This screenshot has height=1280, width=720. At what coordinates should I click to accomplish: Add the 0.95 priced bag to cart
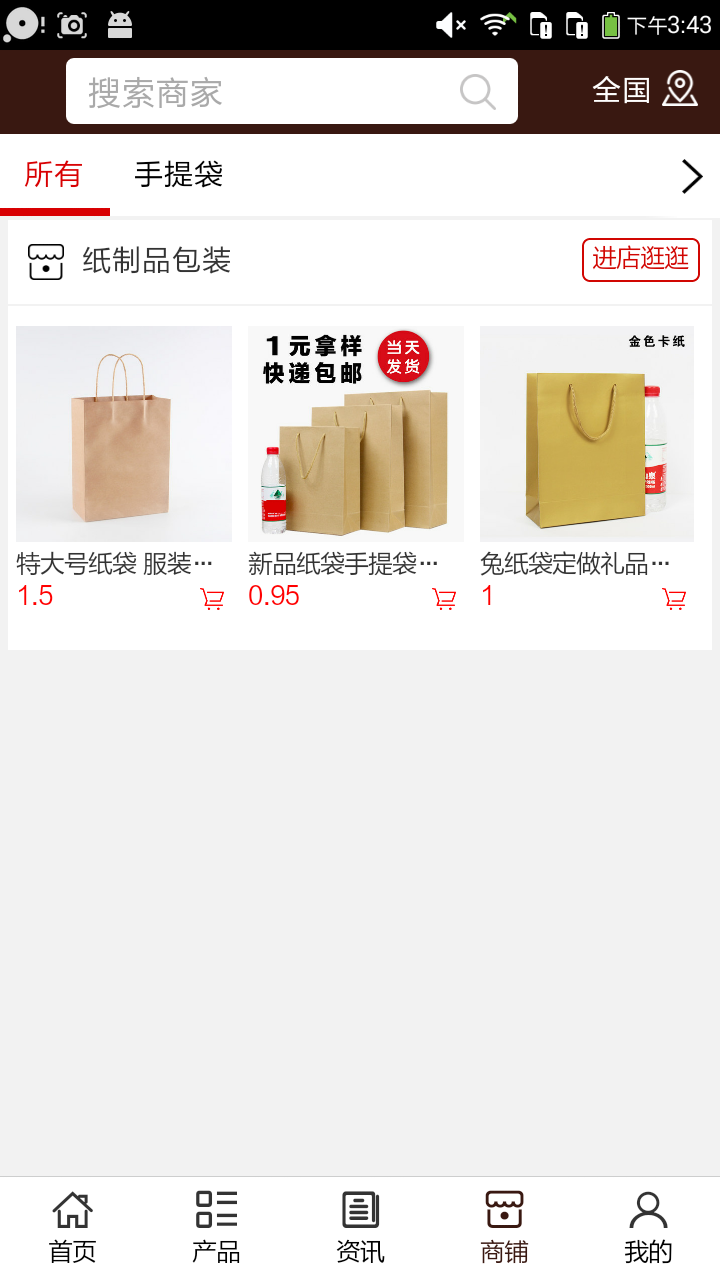point(444,599)
